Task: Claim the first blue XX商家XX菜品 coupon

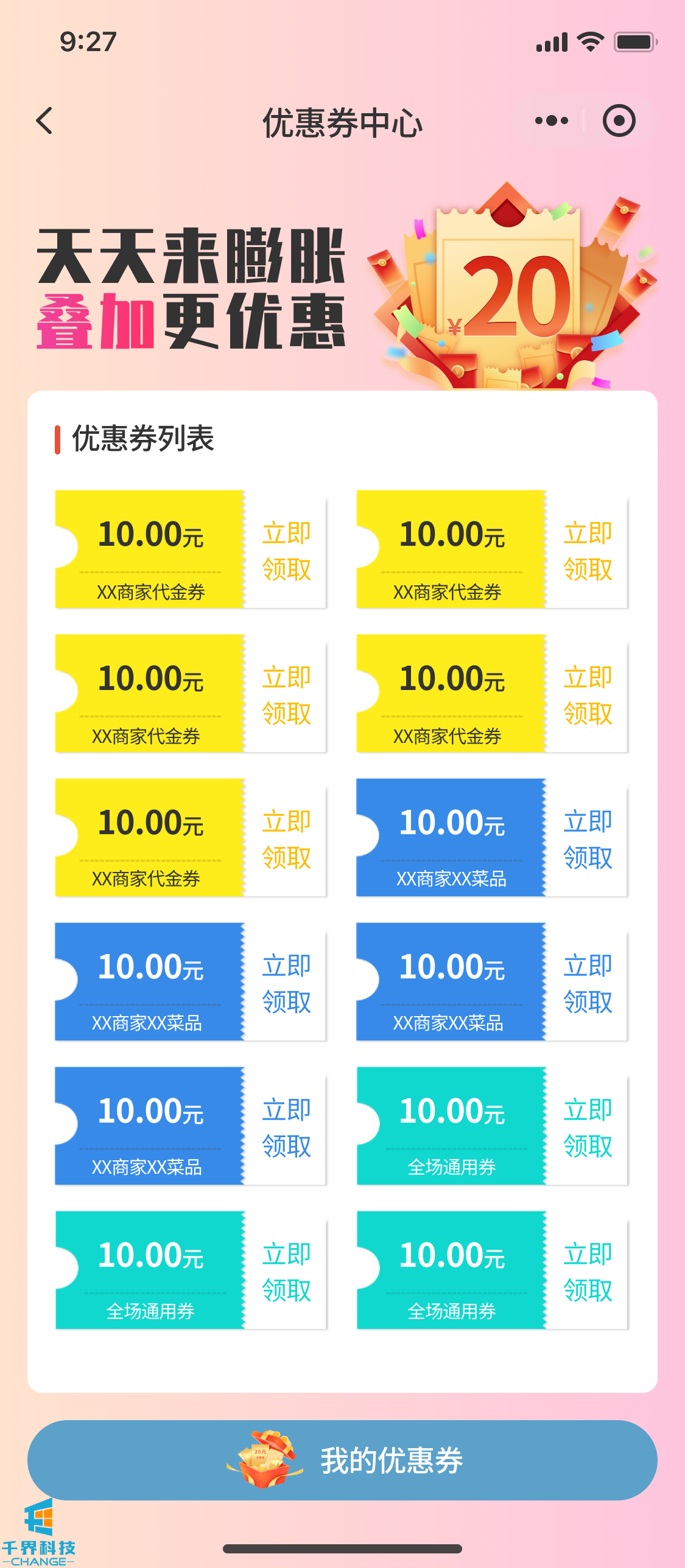Action: point(587,840)
